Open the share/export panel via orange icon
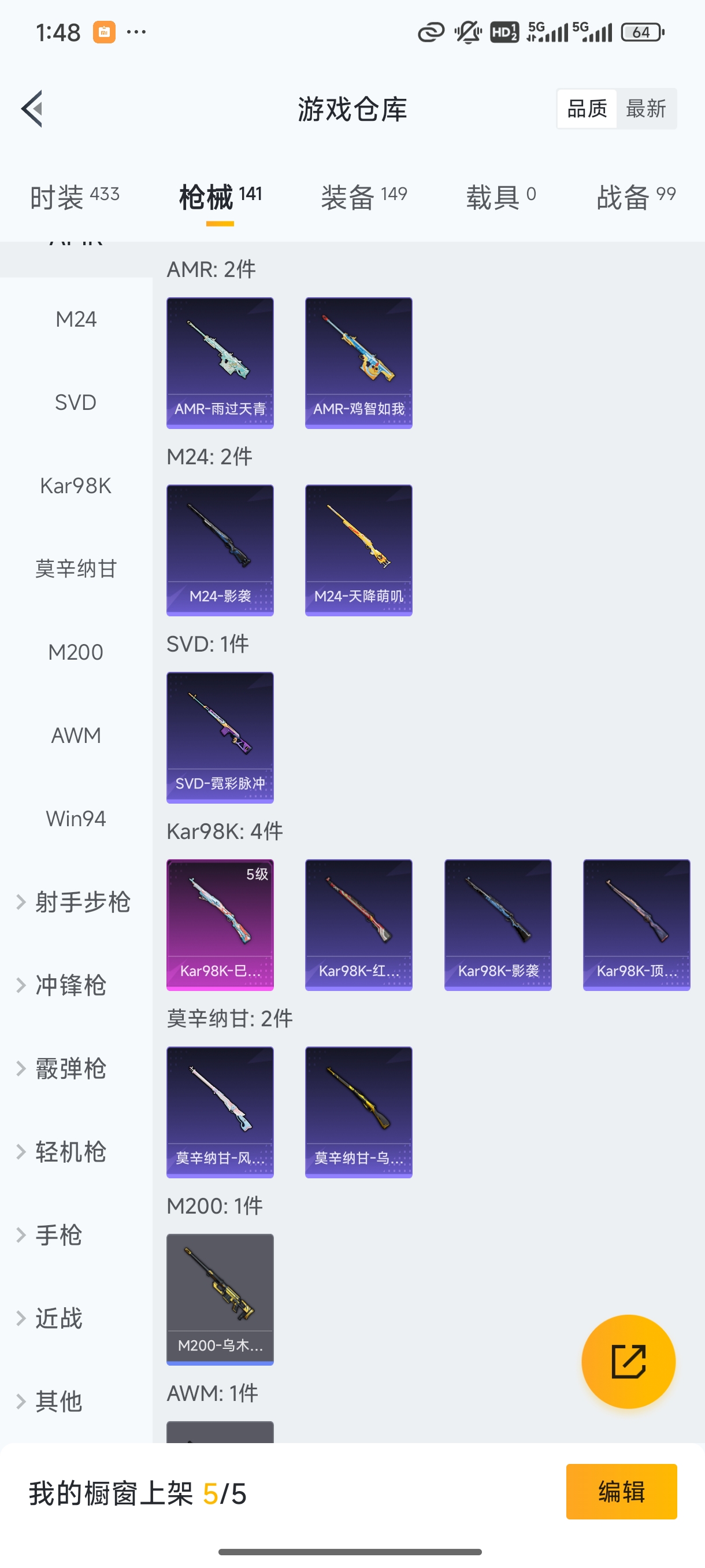 click(629, 1362)
